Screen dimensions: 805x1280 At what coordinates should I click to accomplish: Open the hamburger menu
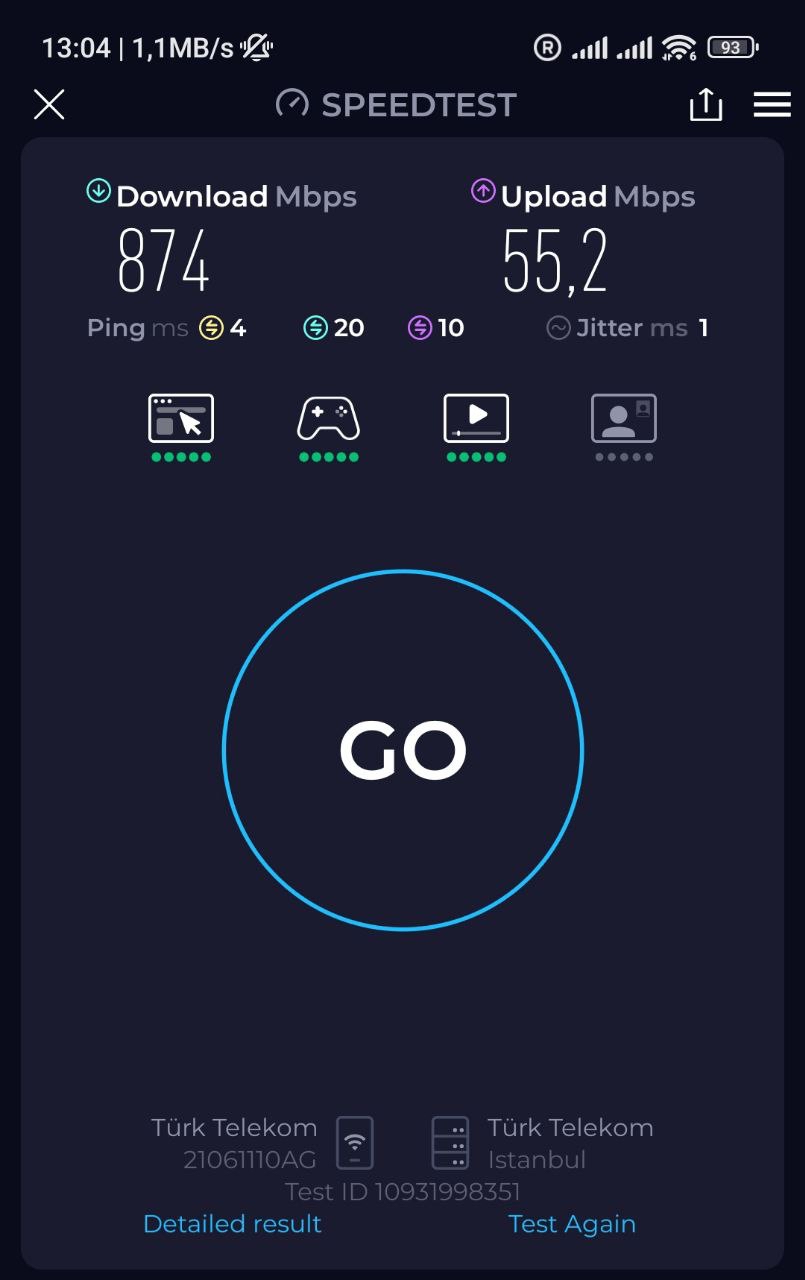click(772, 104)
